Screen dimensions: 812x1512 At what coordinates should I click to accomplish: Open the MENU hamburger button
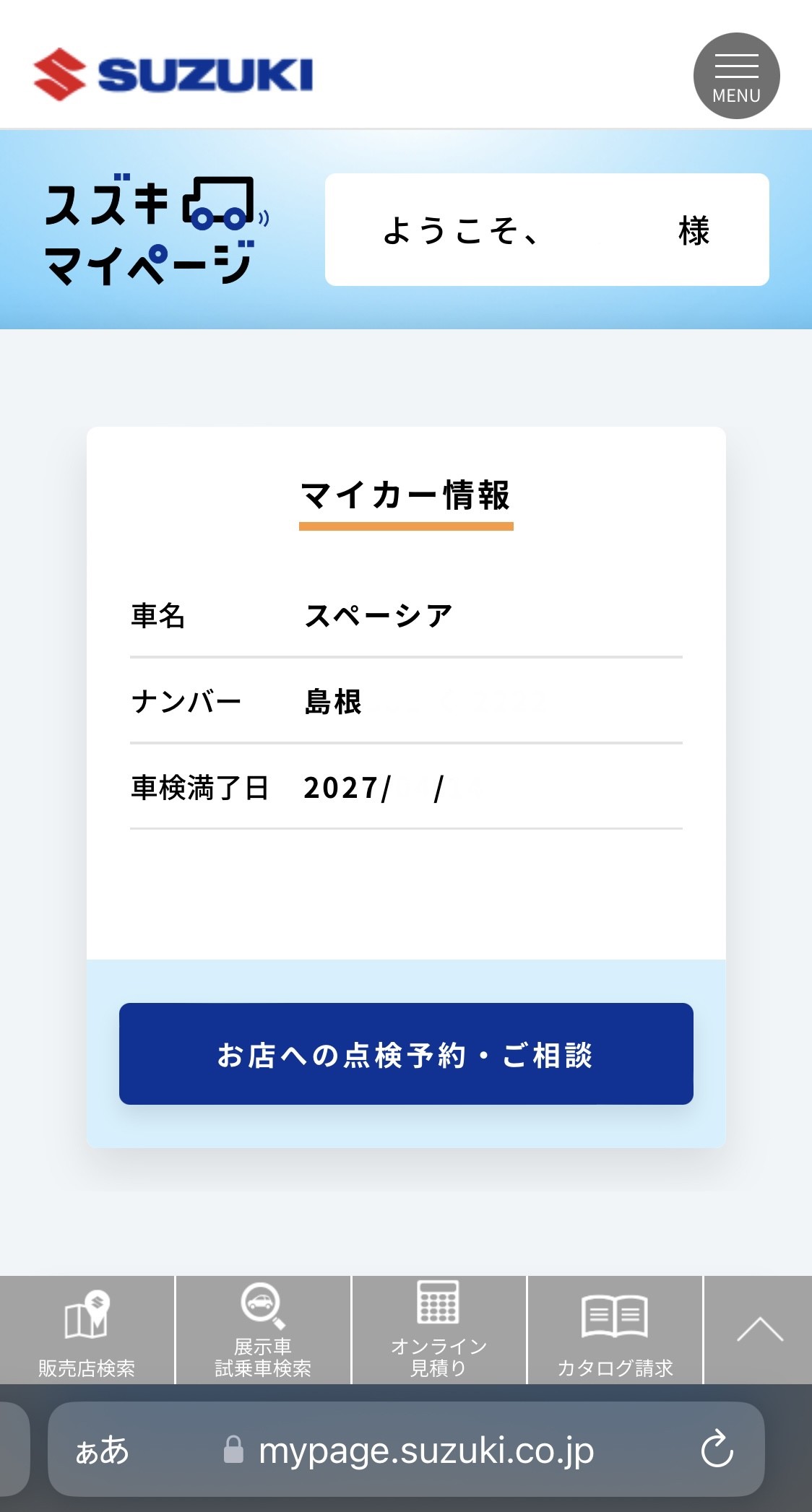point(736,76)
